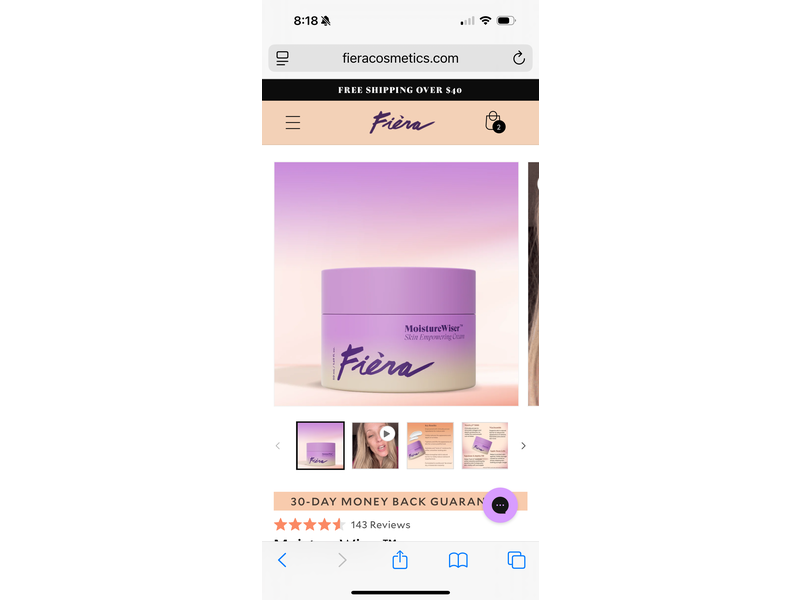The image size is (800, 600).
Task: Tap the Fiera logo to go home
Action: click(401, 123)
